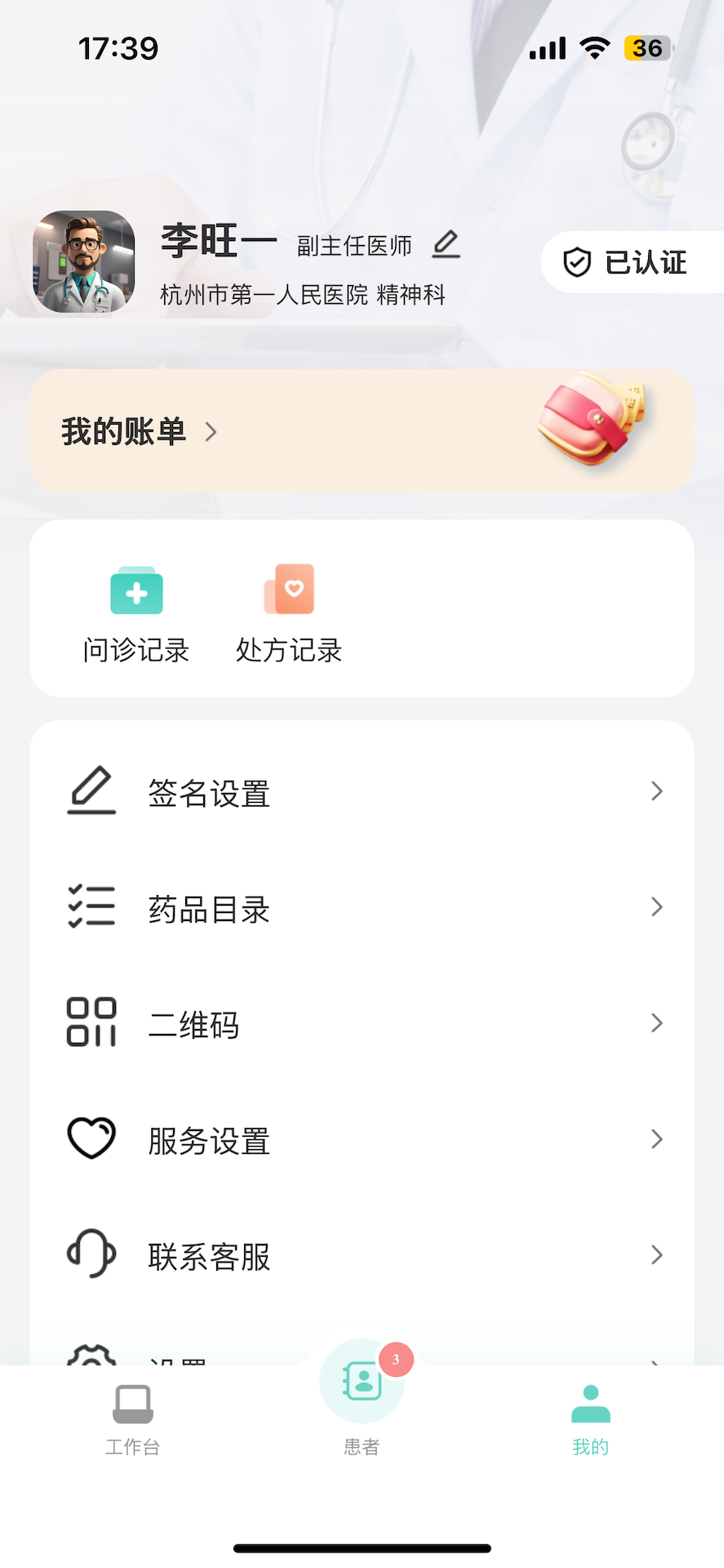Viewport: 724px width, 1568px height.
Task: Click the headset icon beside 联系客服
Action: (x=91, y=1254)
